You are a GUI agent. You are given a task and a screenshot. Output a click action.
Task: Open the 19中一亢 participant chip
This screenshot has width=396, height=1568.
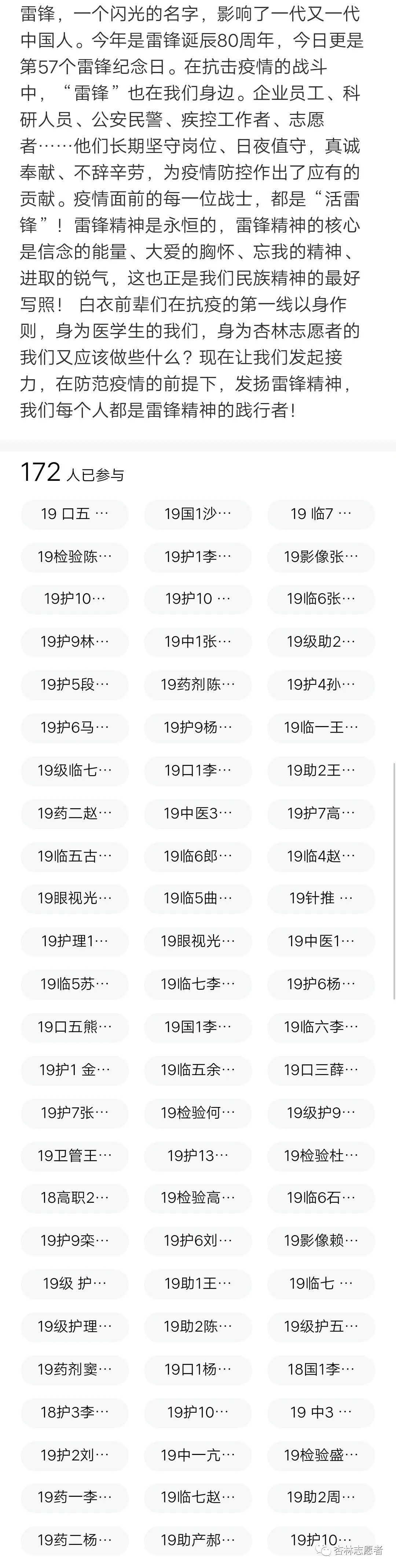point(198,1455)
